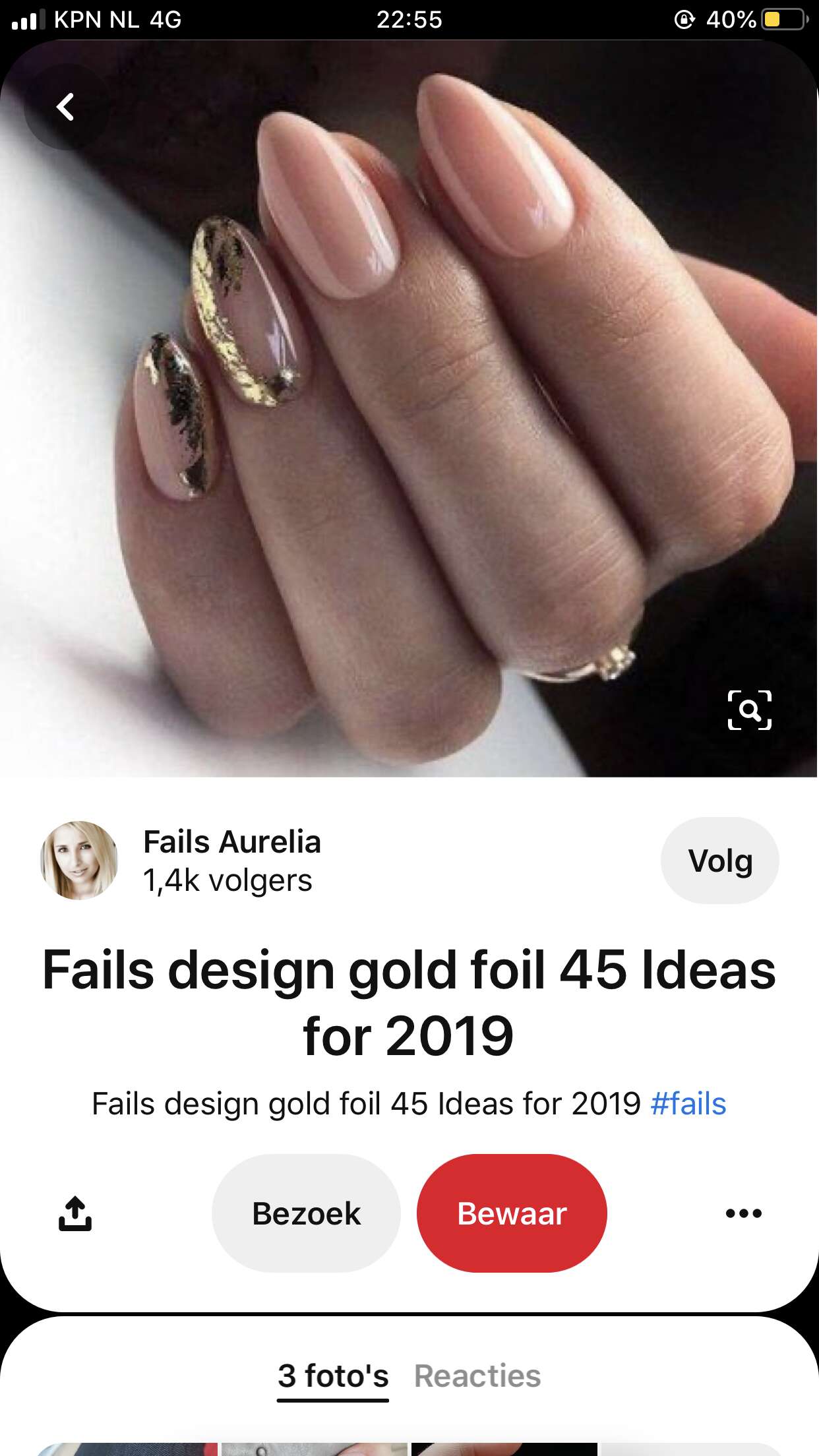Go back using the arrow icon
The width and height of the screenshot is (819, 1456).
coord(66,107)
